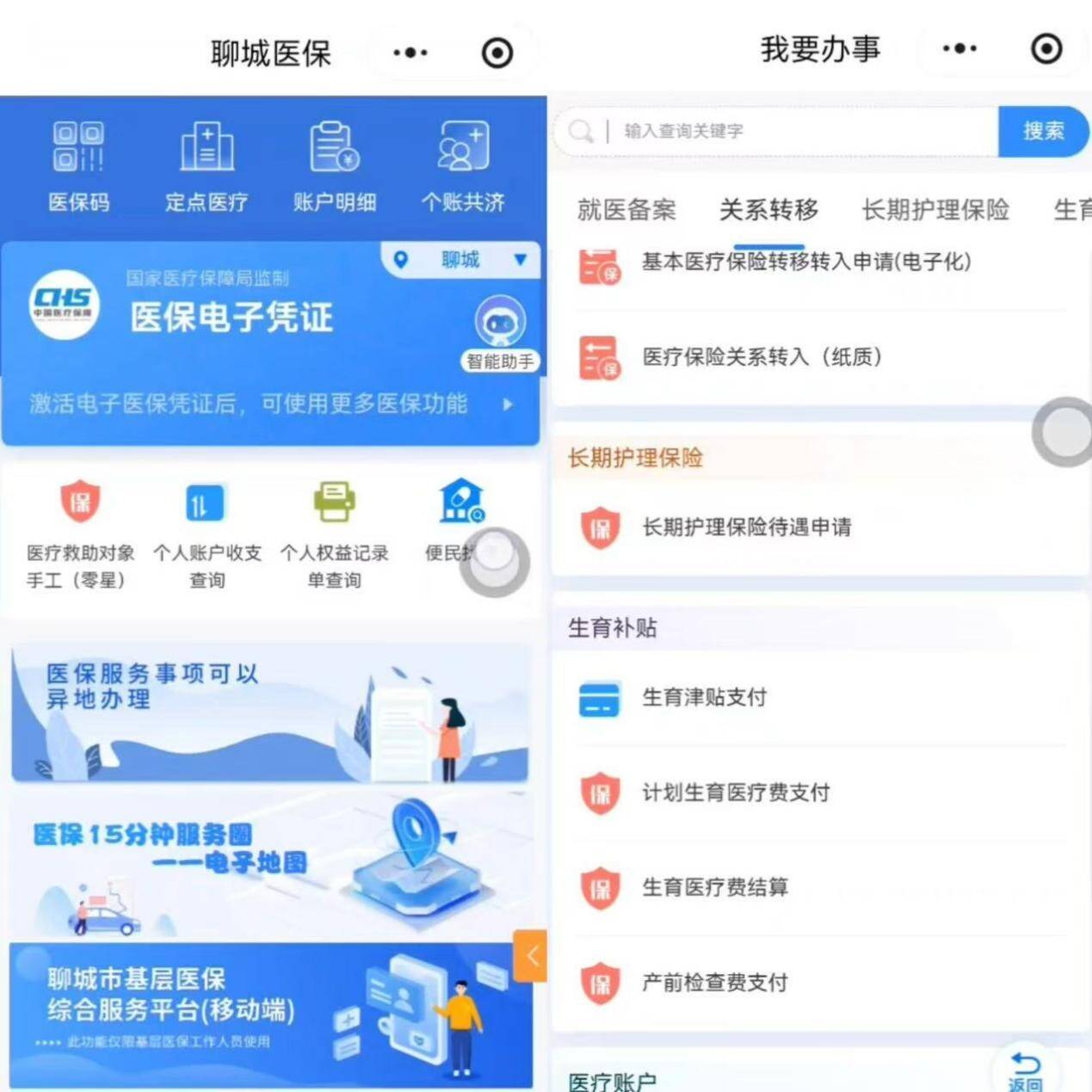Open 定点医疗 designated hospitals
This screenshot has height=1092, width=1092.
(x=207, y=166)
